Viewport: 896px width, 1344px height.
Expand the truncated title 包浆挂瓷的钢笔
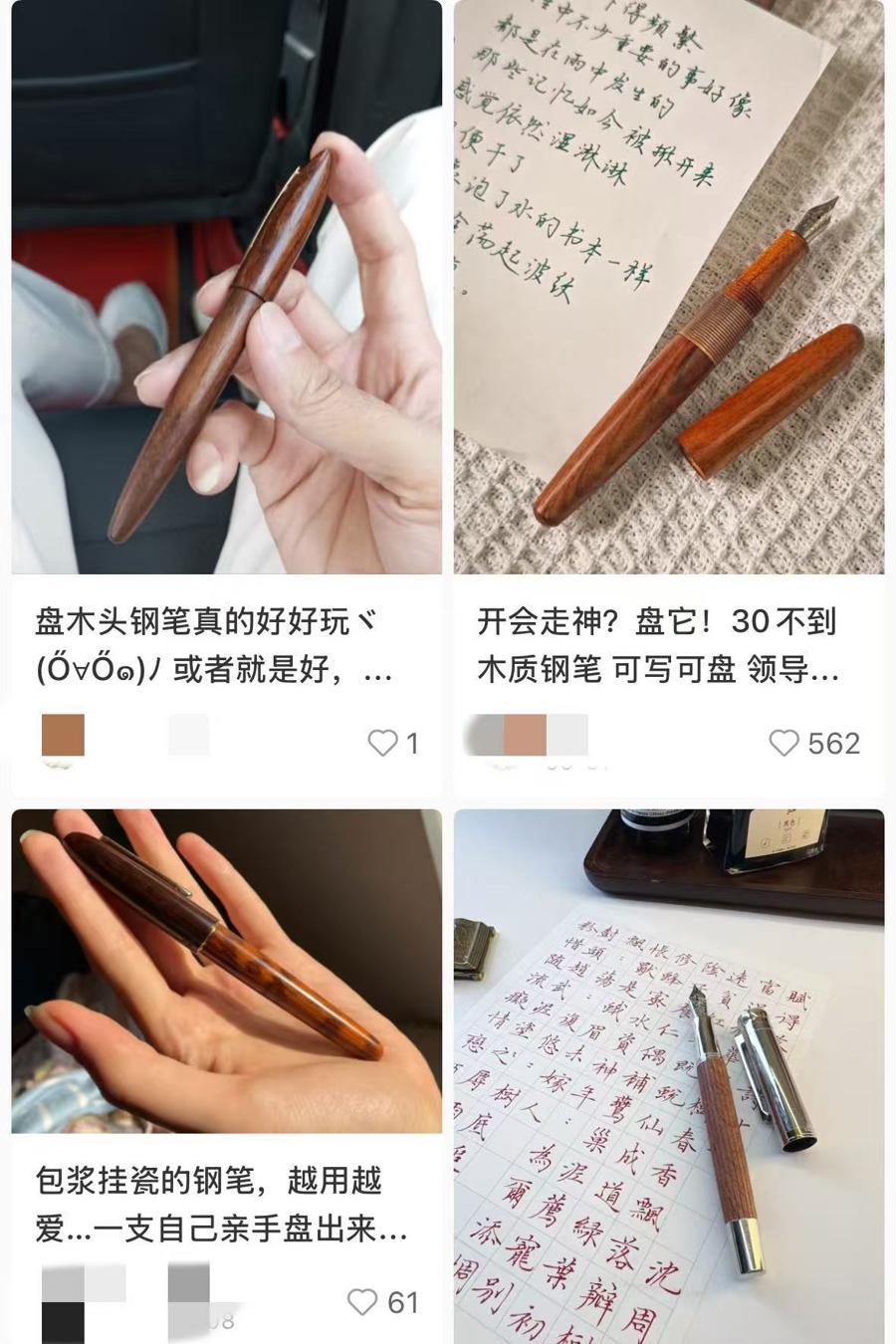point(224,1205)
